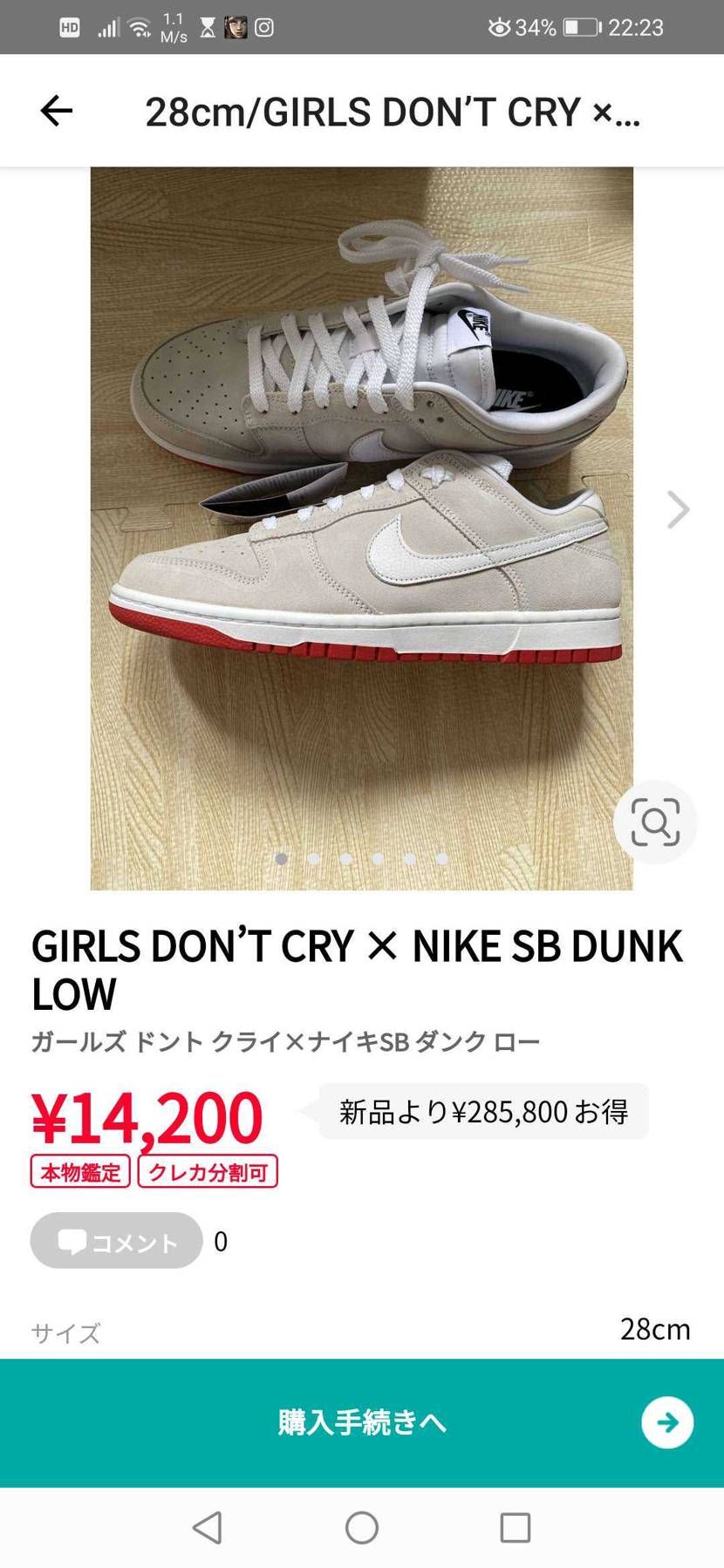This screenshot has width=724, height=1568.
Task: Tap the system home button
Action: [x=361, y=1527]
